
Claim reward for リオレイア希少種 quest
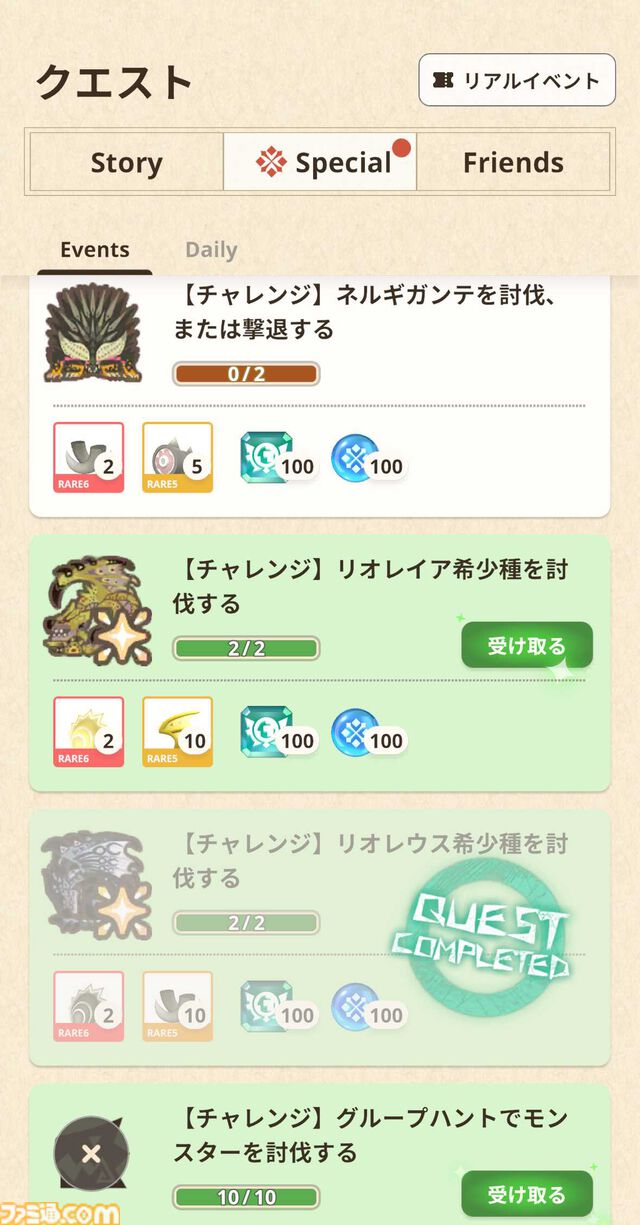pyautogui.click(x=526, y=646)
